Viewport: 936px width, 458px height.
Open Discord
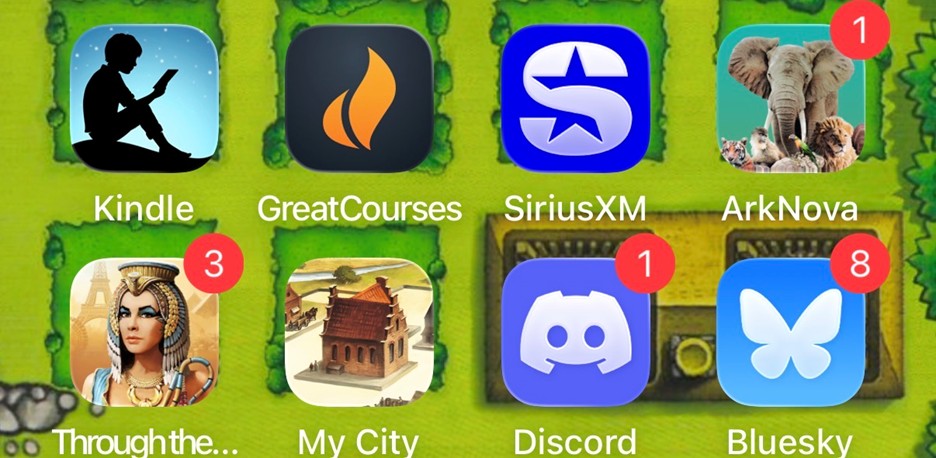[x=576, y=332]
